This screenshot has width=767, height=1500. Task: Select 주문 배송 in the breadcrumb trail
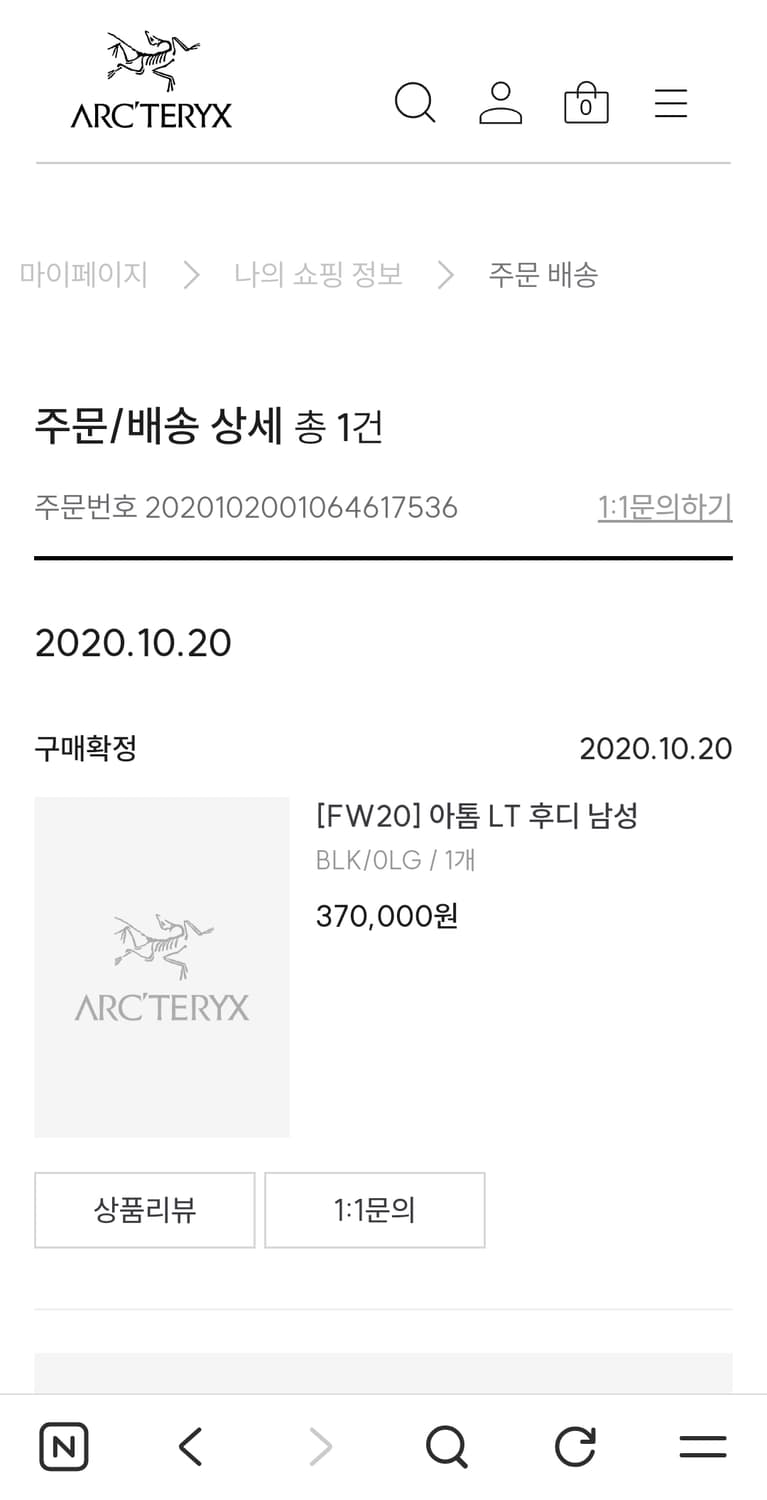click(542, 275)
